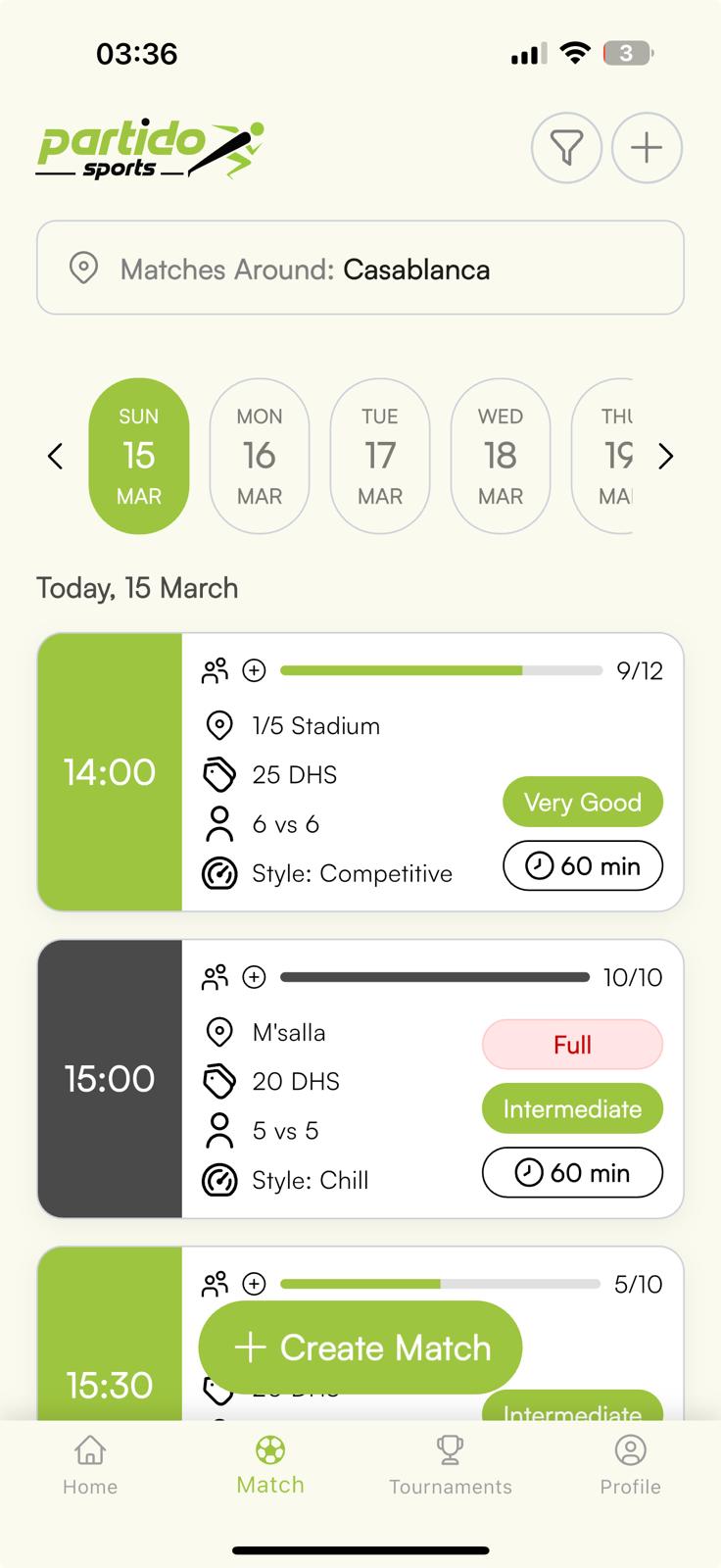The width and height of the screenshot is (721, 1568).
Task: Tap the Very Good rating badge
Action: tap(582, 802)
